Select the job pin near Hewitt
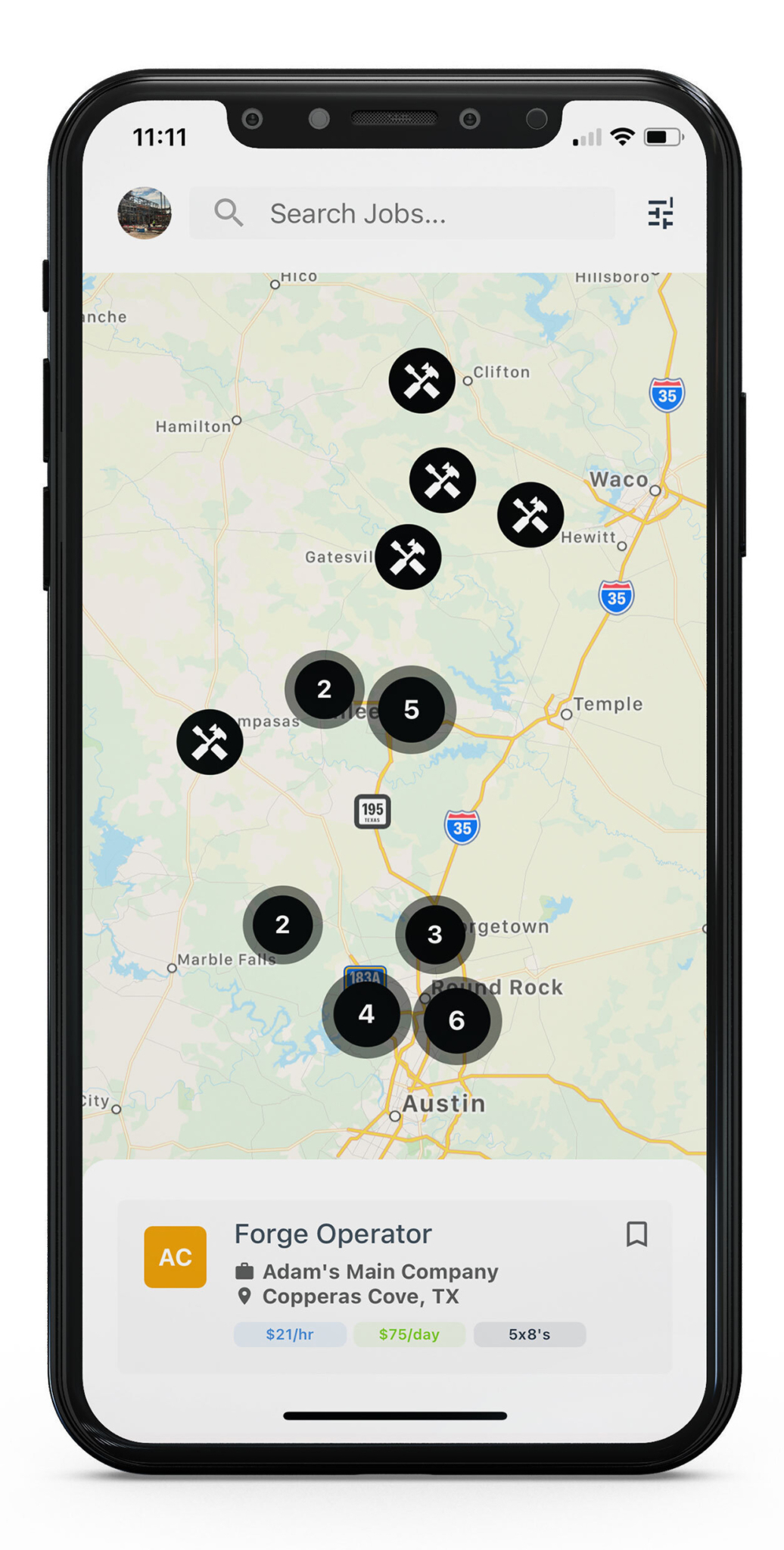The width and height of the screenshot is (784, 1550). [530, 515]
